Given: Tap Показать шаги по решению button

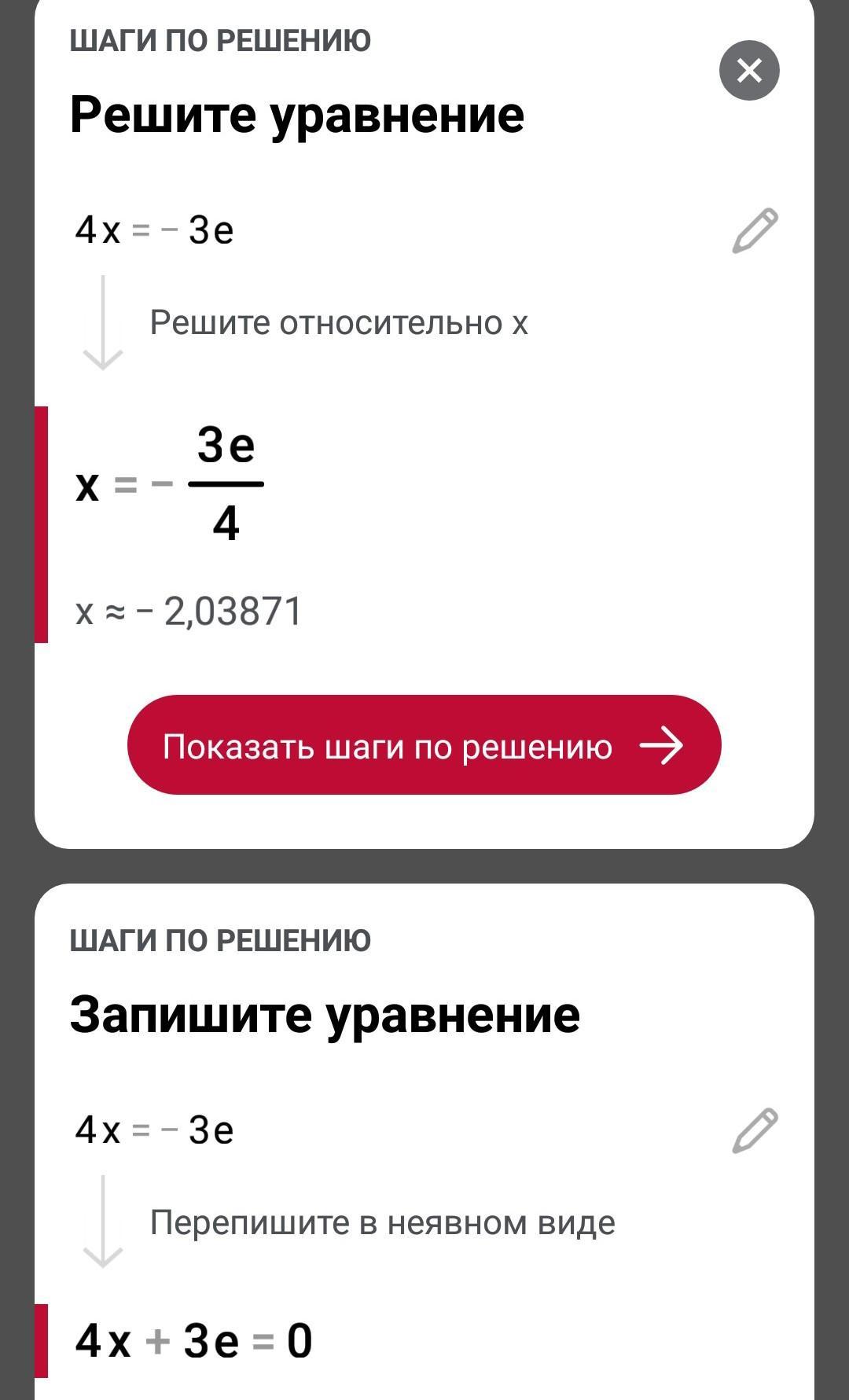Looking at the screenshot, I should coord(424,744).
